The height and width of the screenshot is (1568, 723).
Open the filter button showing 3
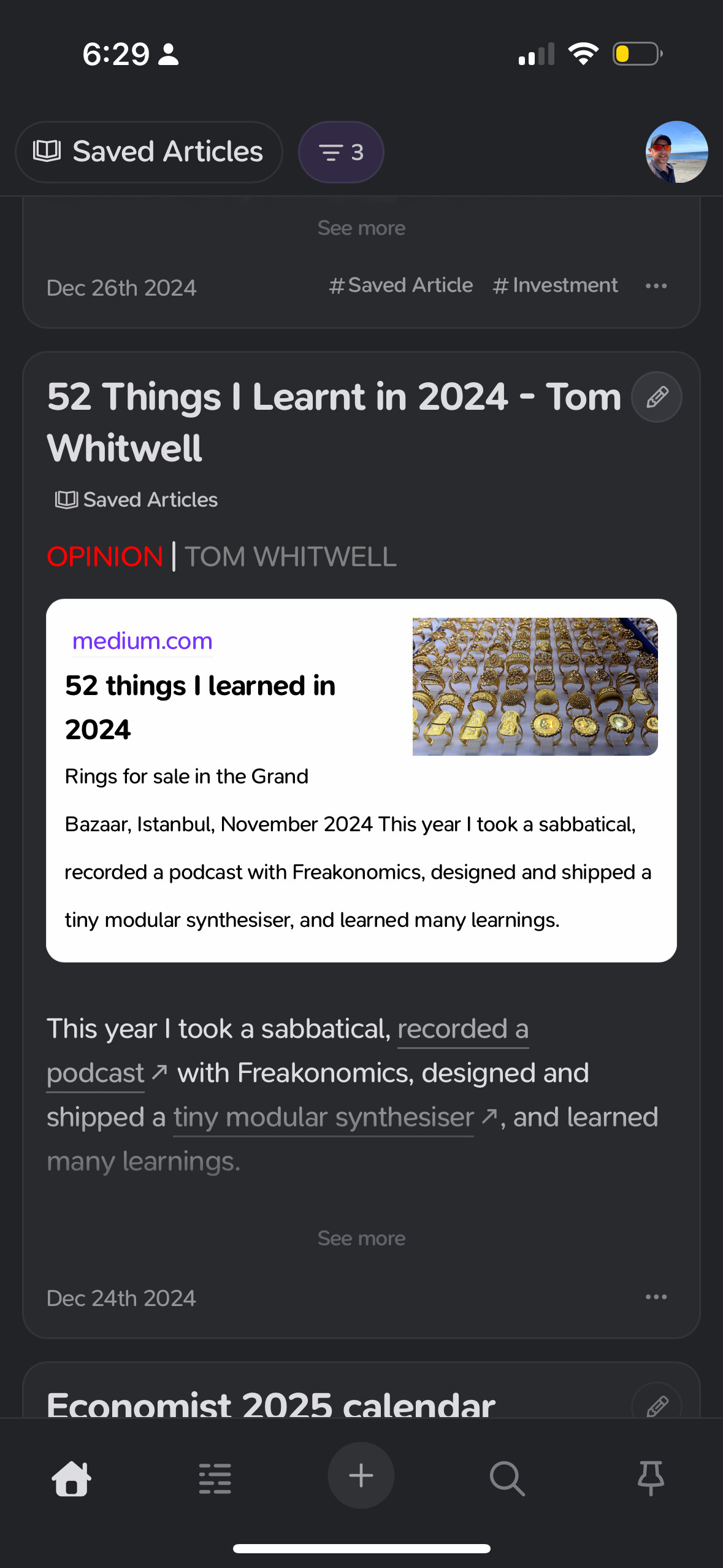pos(341,152)
